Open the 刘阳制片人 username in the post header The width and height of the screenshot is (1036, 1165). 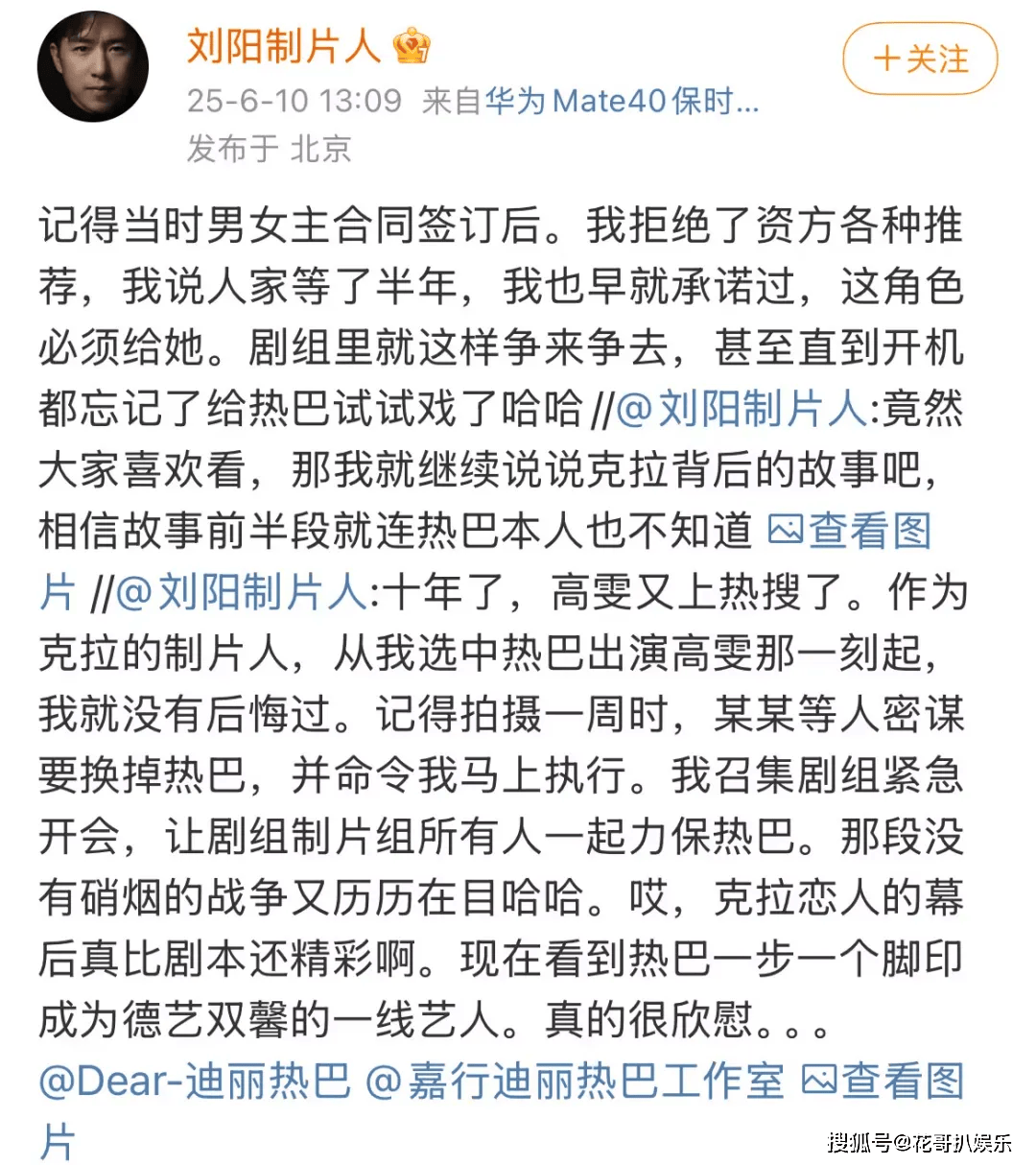click(x=284, y=45)
